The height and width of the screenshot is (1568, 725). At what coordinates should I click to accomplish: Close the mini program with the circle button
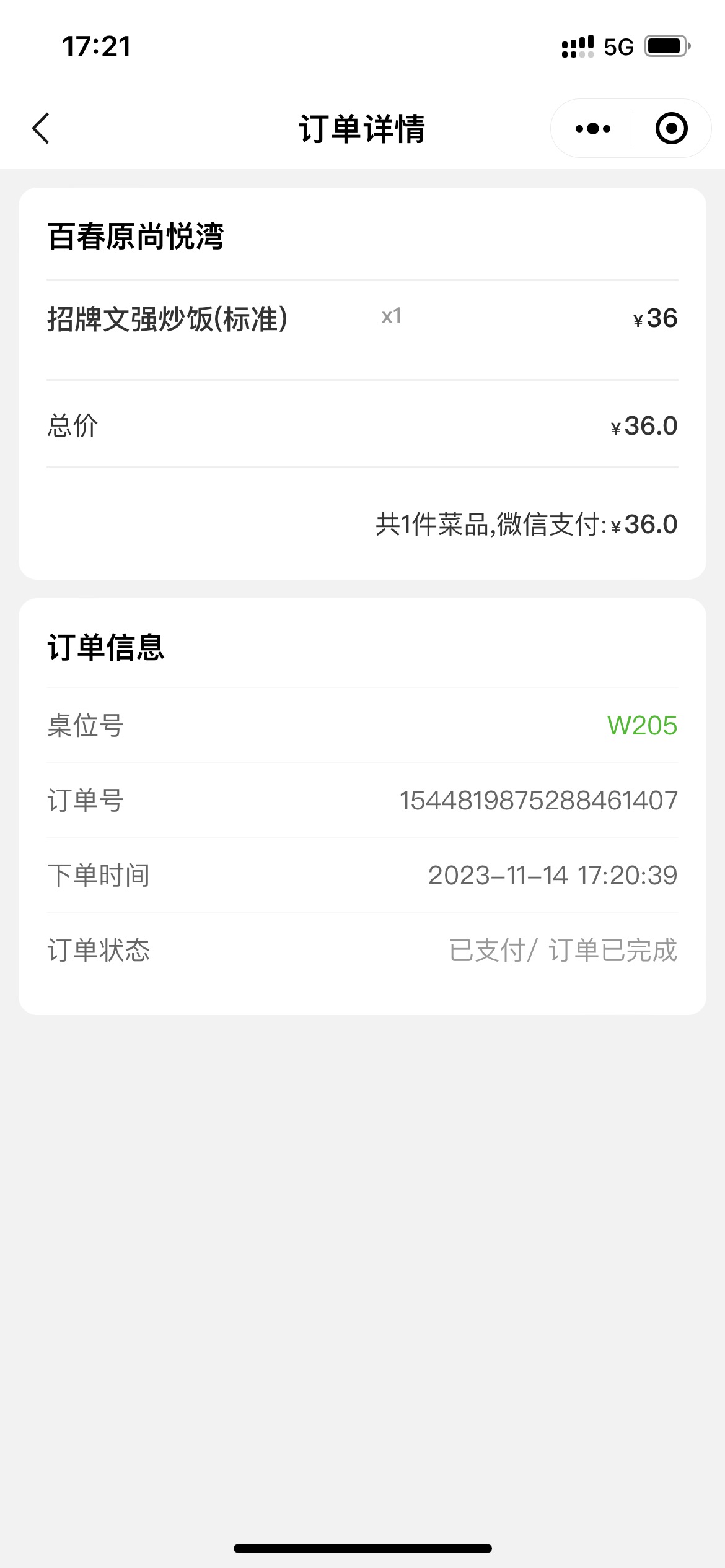671,129
